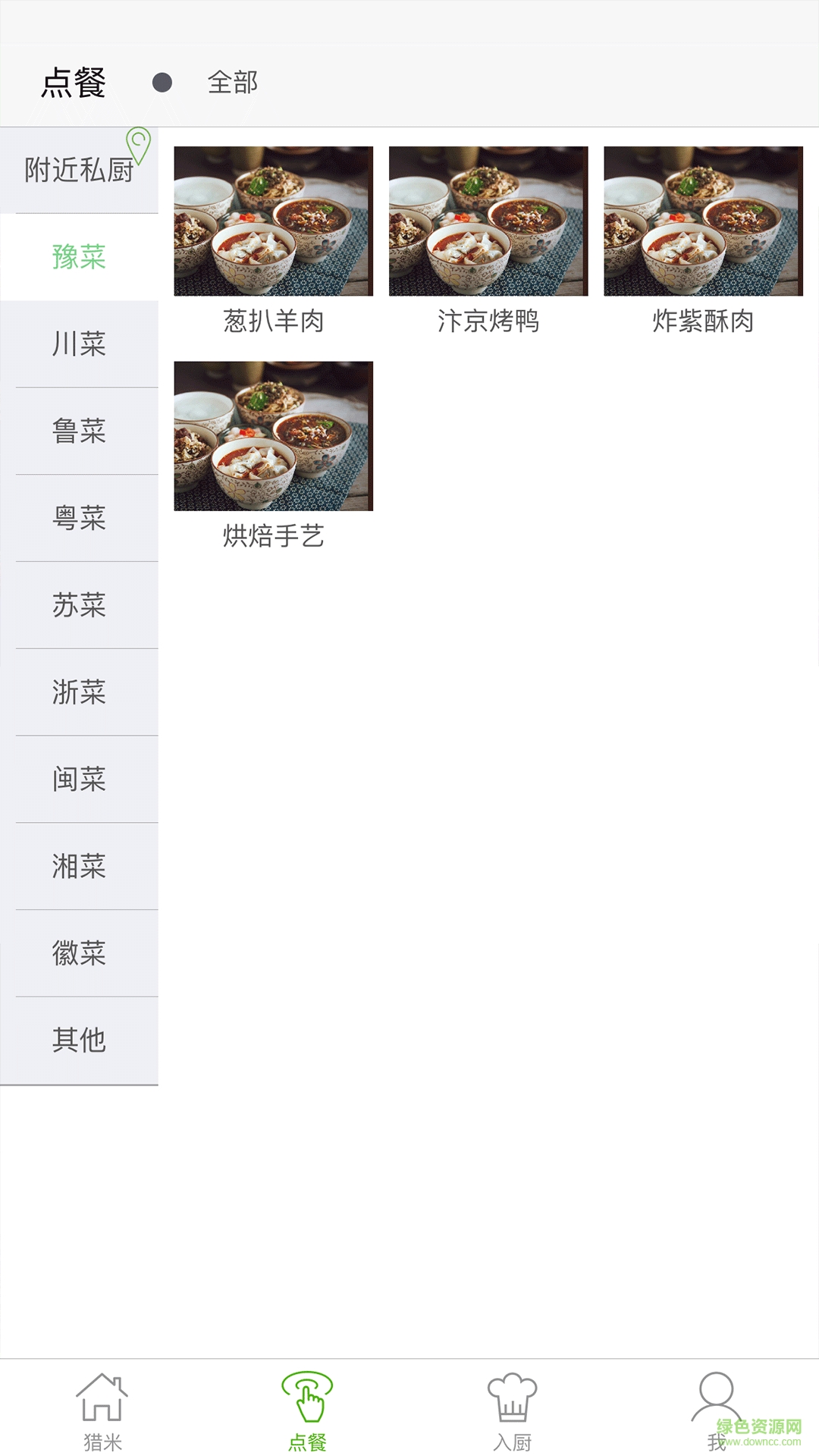819x1456 pixels.
Task: Open the 我 profile tab
Action: pos(716,1411)
